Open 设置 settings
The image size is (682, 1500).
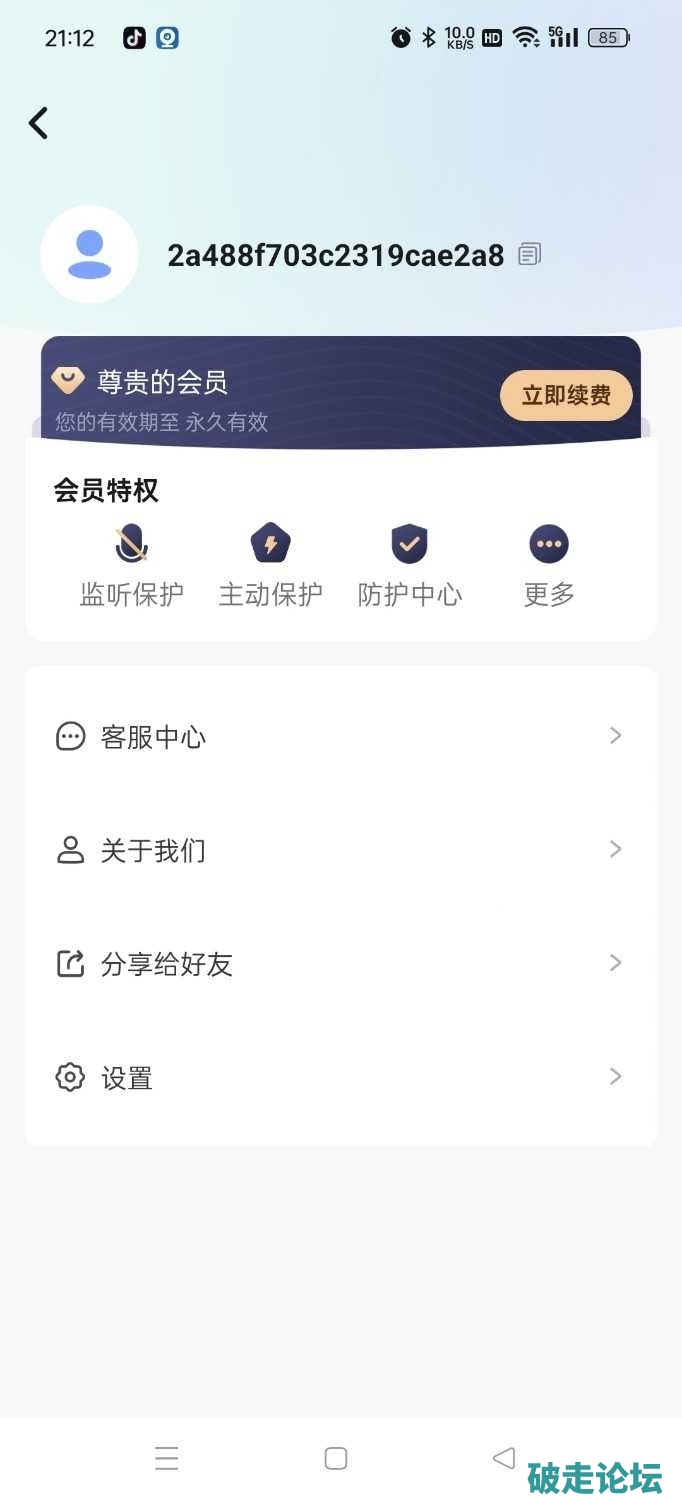340,1077
